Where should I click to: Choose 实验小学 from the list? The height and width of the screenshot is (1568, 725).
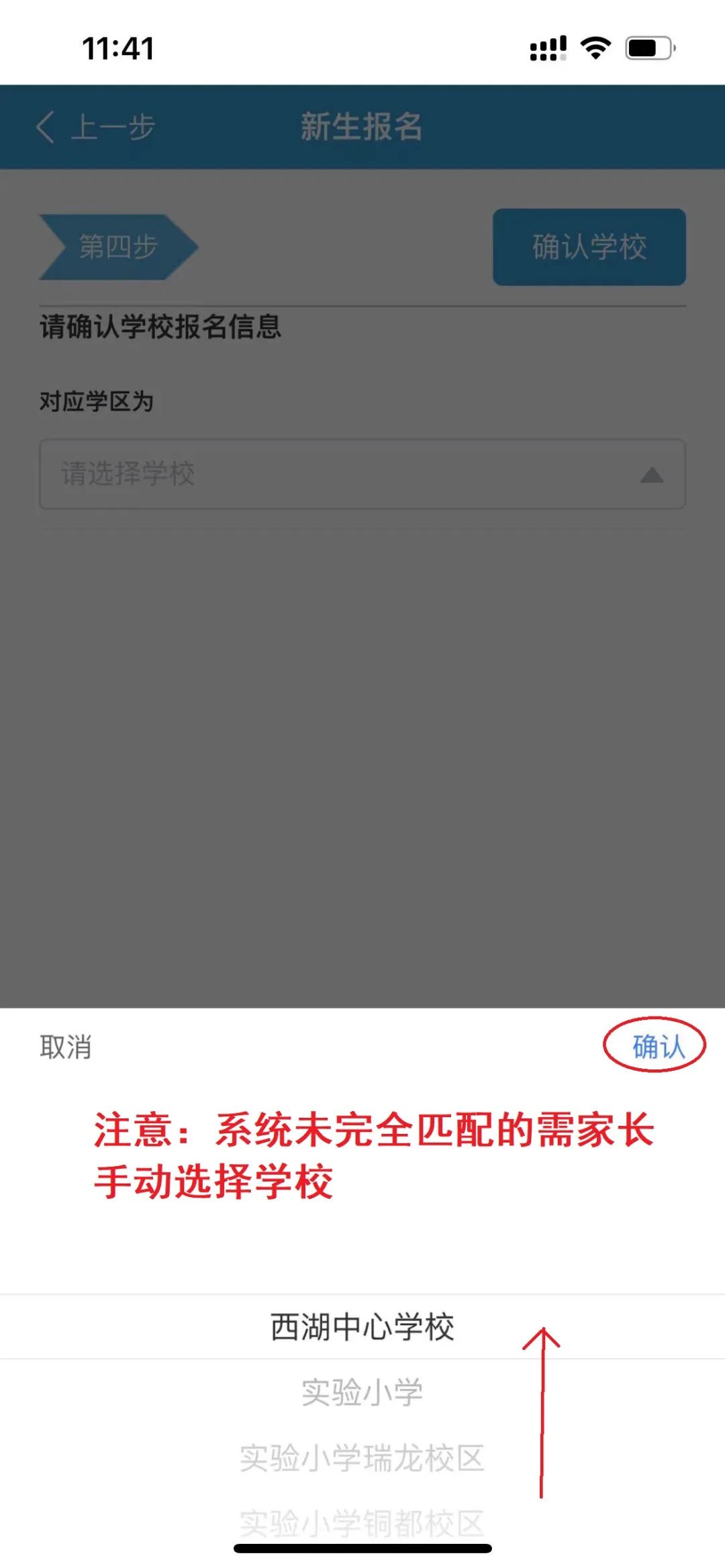(362, 1392)
